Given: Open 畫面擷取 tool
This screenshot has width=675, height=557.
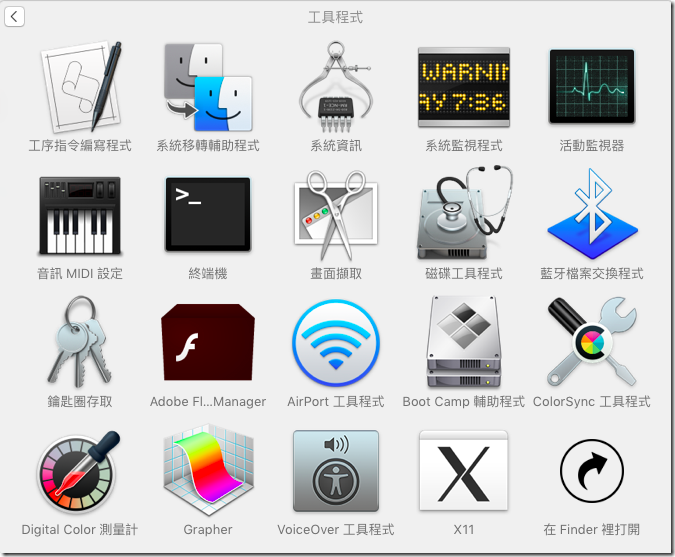Looking at the screenshot, I should coord(336,216).
